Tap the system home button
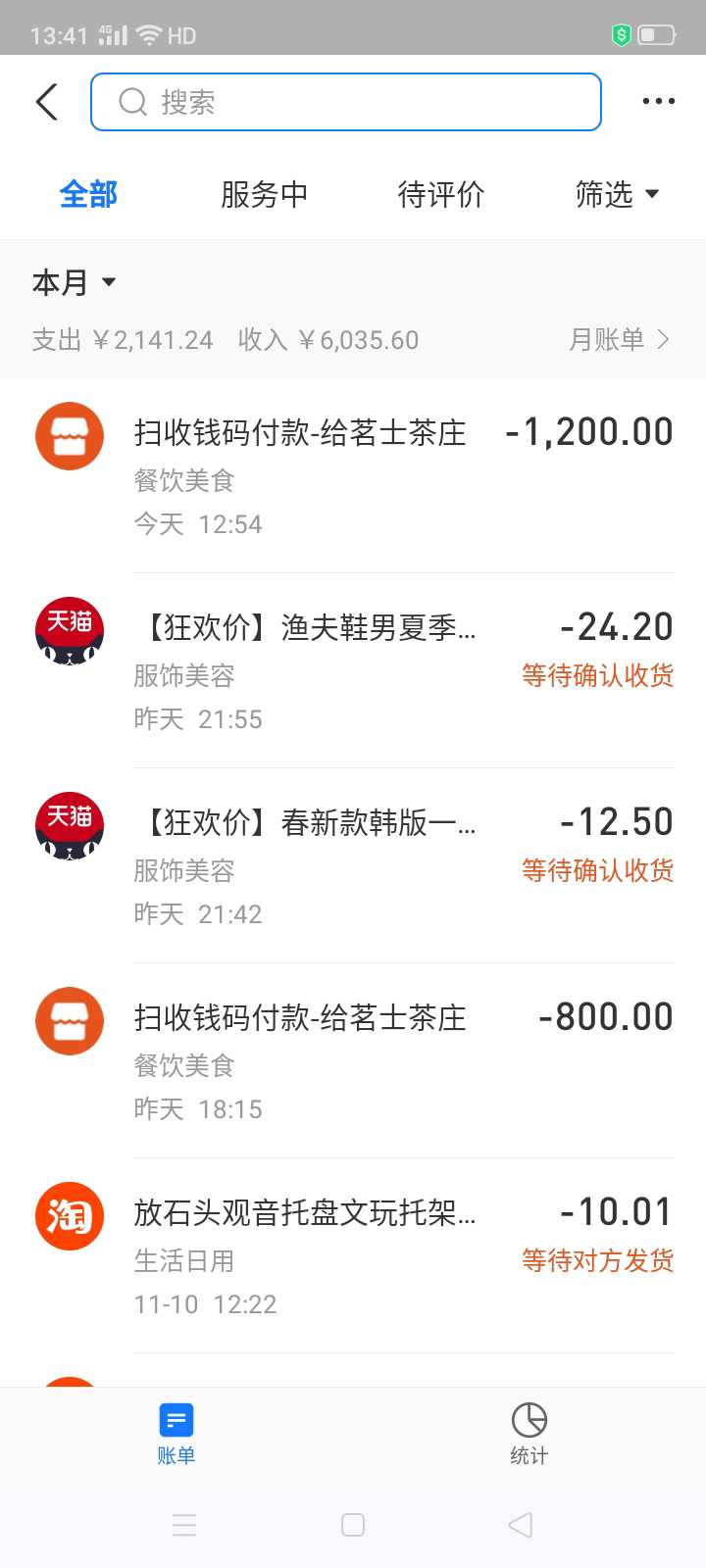Image resolution: width=706 pixels, height=1568 pixels. tap(353, 1525)
